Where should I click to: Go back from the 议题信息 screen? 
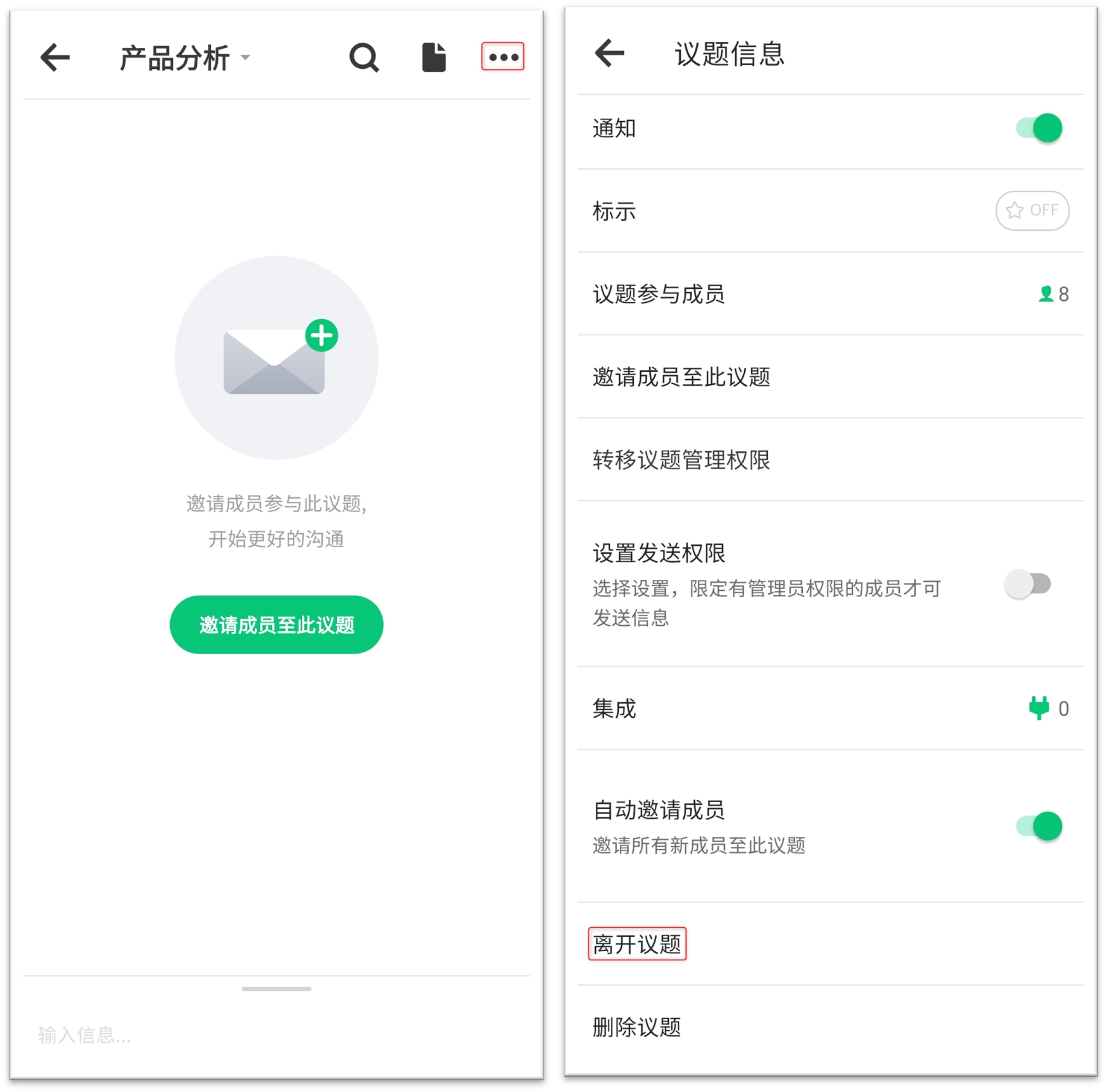click(609, 53)
